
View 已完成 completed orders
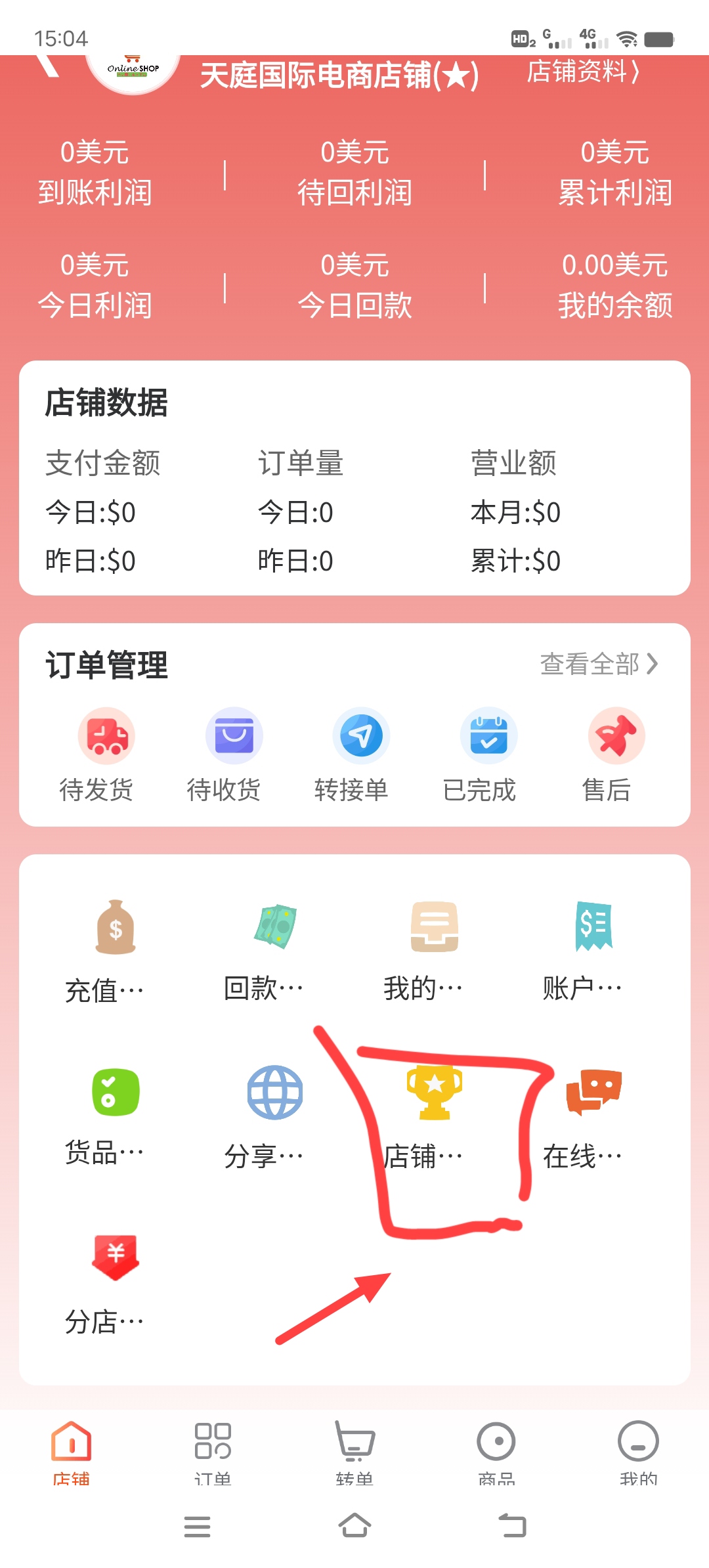pos(479,756)
